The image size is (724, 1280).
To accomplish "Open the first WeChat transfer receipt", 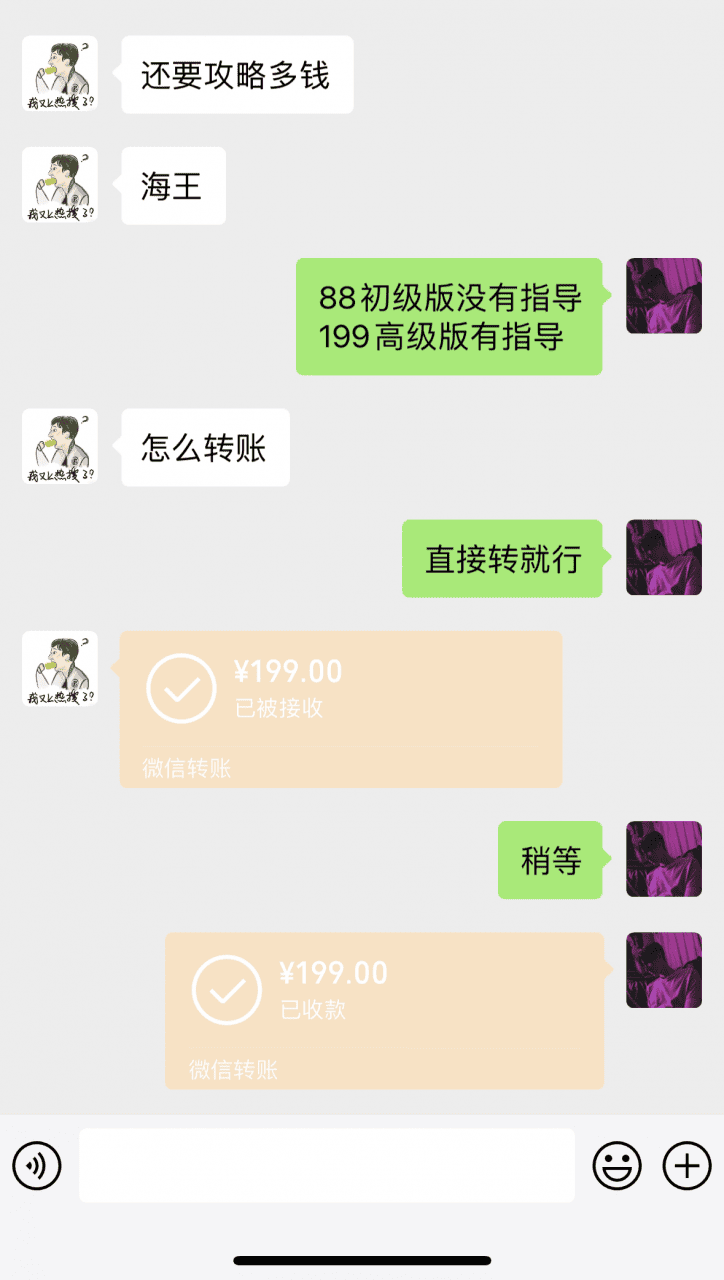I will pos(340,710).
